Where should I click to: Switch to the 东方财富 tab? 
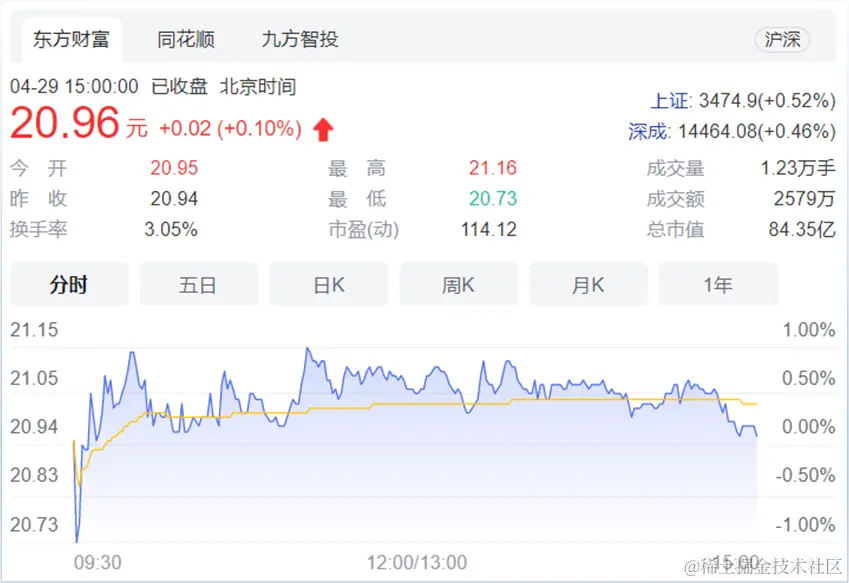(x=70, y=40)
